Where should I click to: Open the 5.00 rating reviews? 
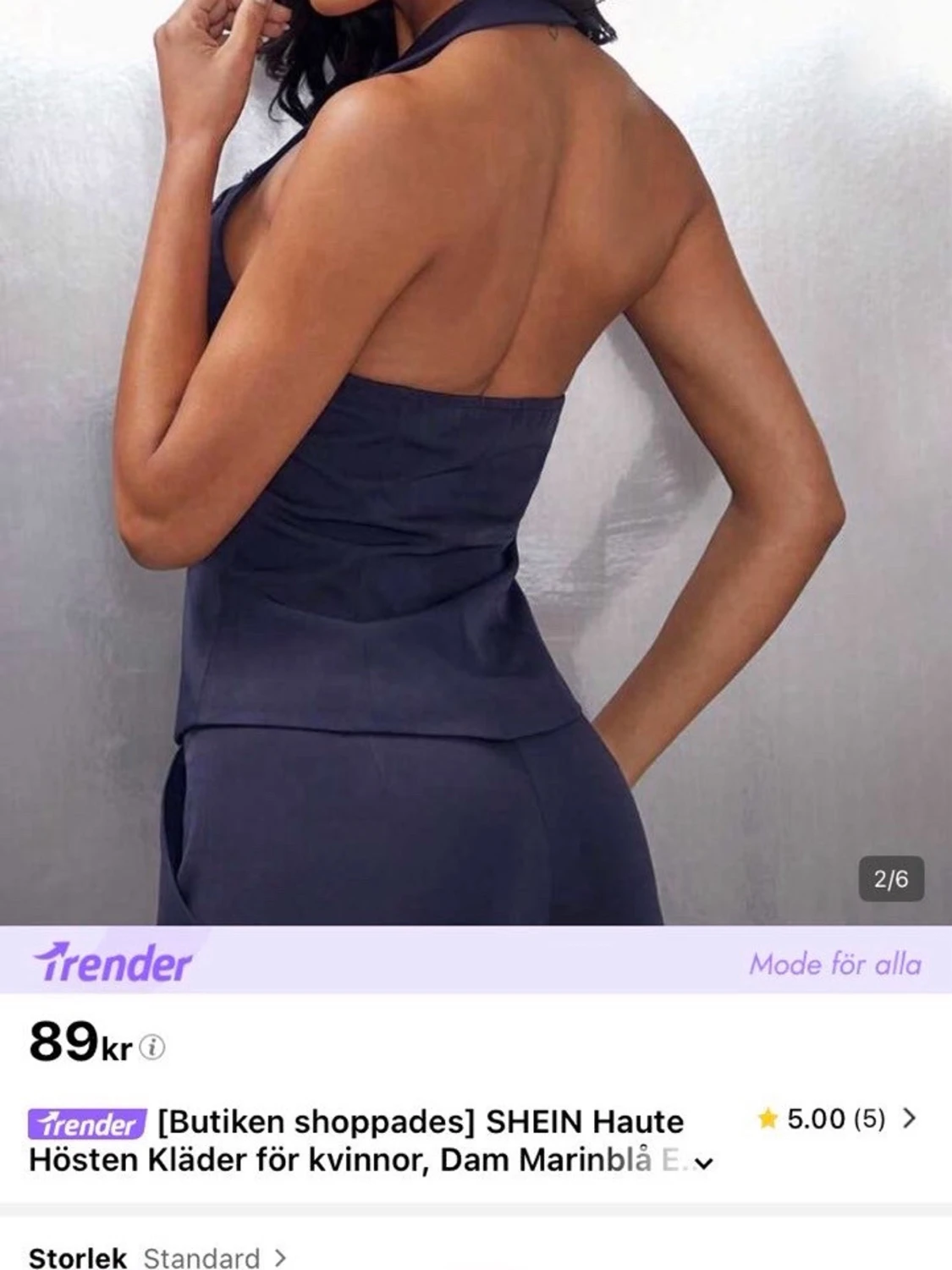(x=836, y=1119)
